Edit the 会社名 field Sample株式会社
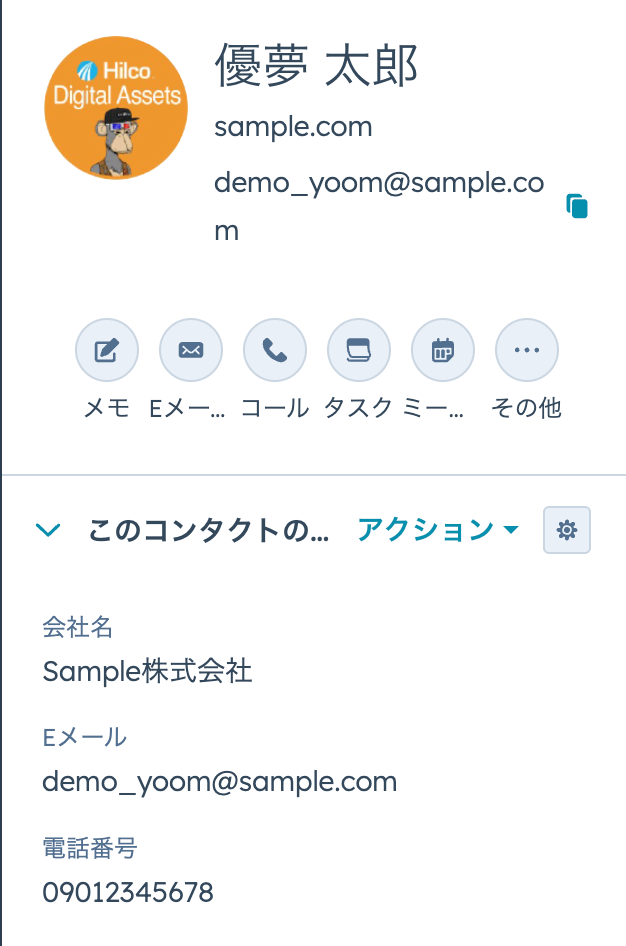Image resolution: width=626 pixels, height=946 pixels. (147, 671)
